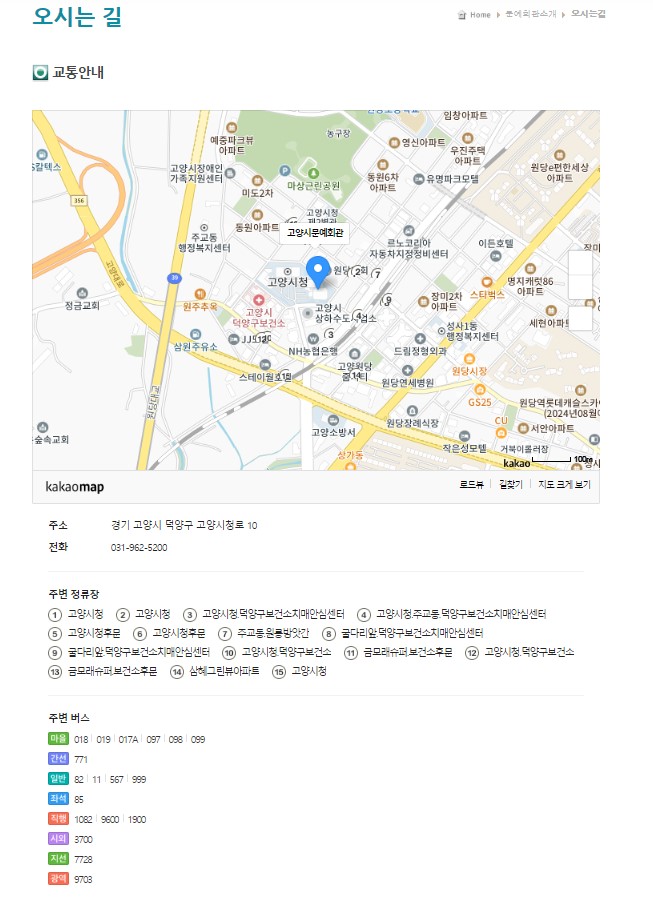Screen dimensions: 653x901
Task: Go to Home in the breadcrumb
Action: point(480,15)
